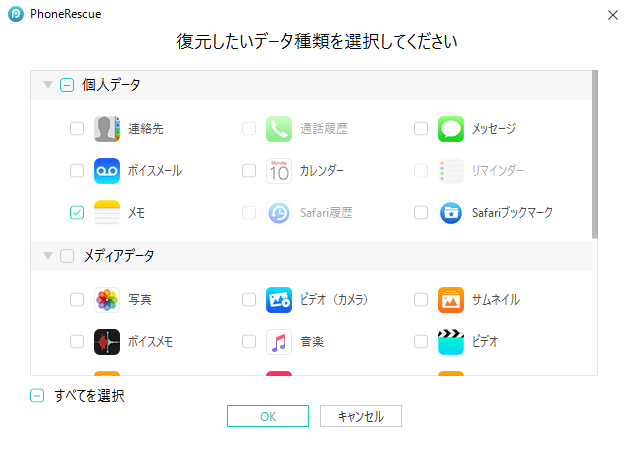Uncheck the メモ checkbox
628x450 pixels.
coord(77,212)
